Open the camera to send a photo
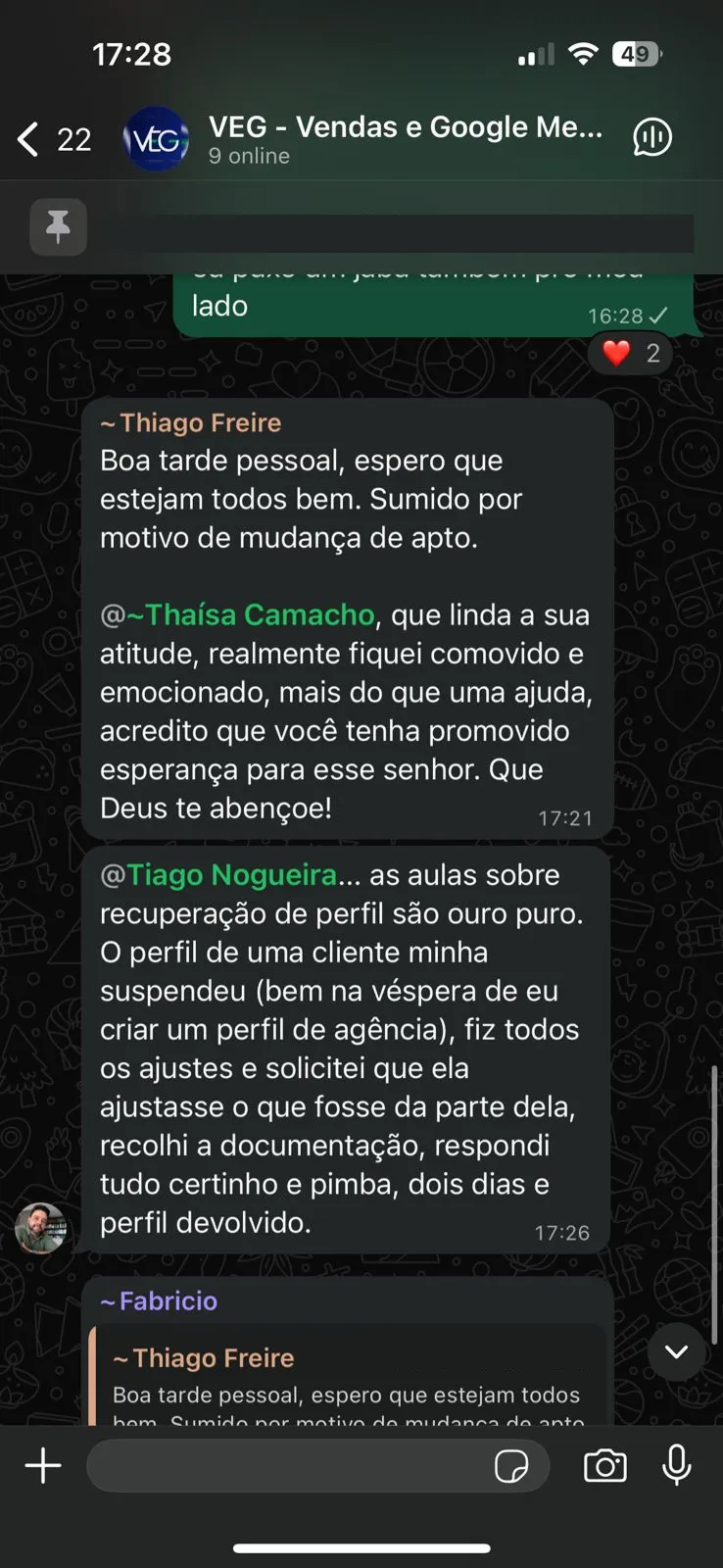 (605, 1466)
